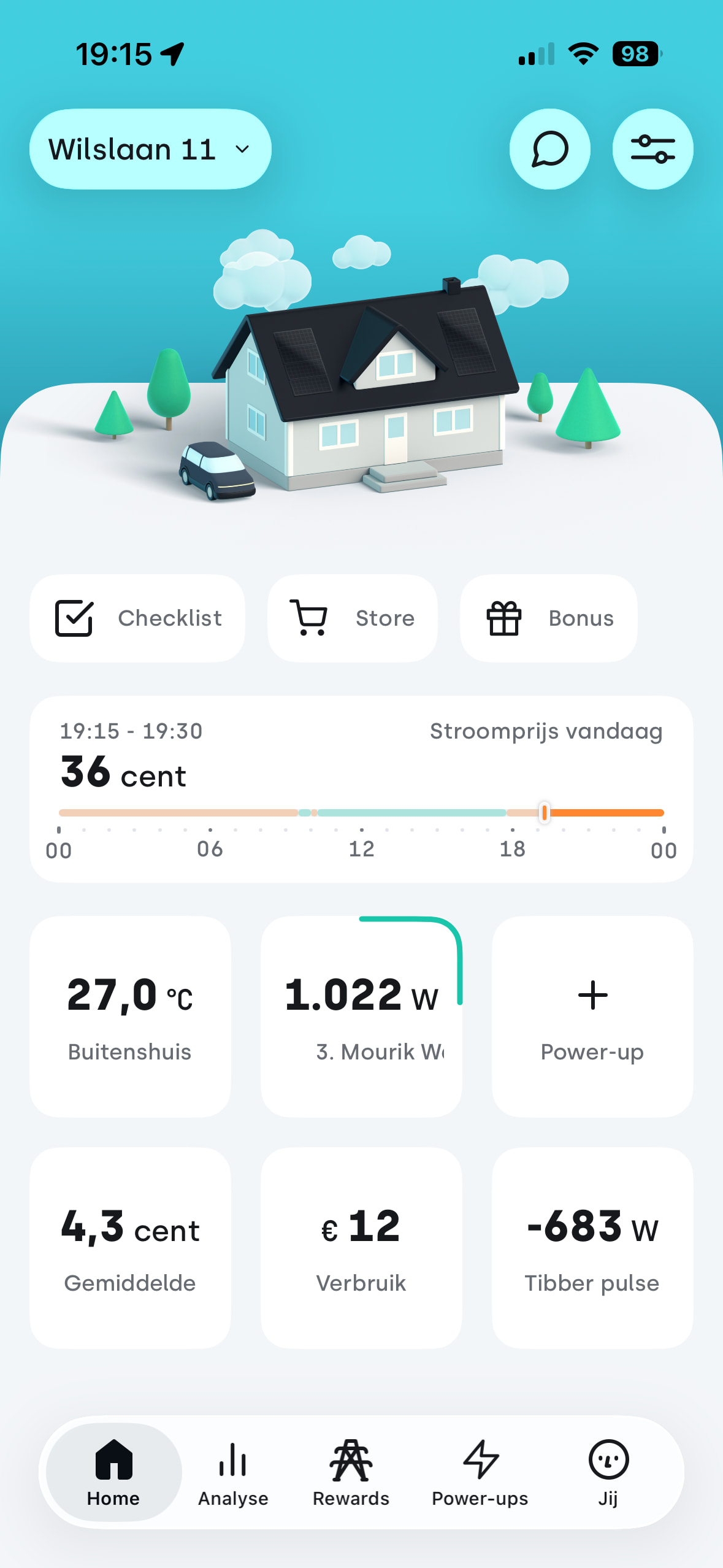Open the Tibber pulse tile
Viewport: 723px width, 1568px height.
[592, 1248]
